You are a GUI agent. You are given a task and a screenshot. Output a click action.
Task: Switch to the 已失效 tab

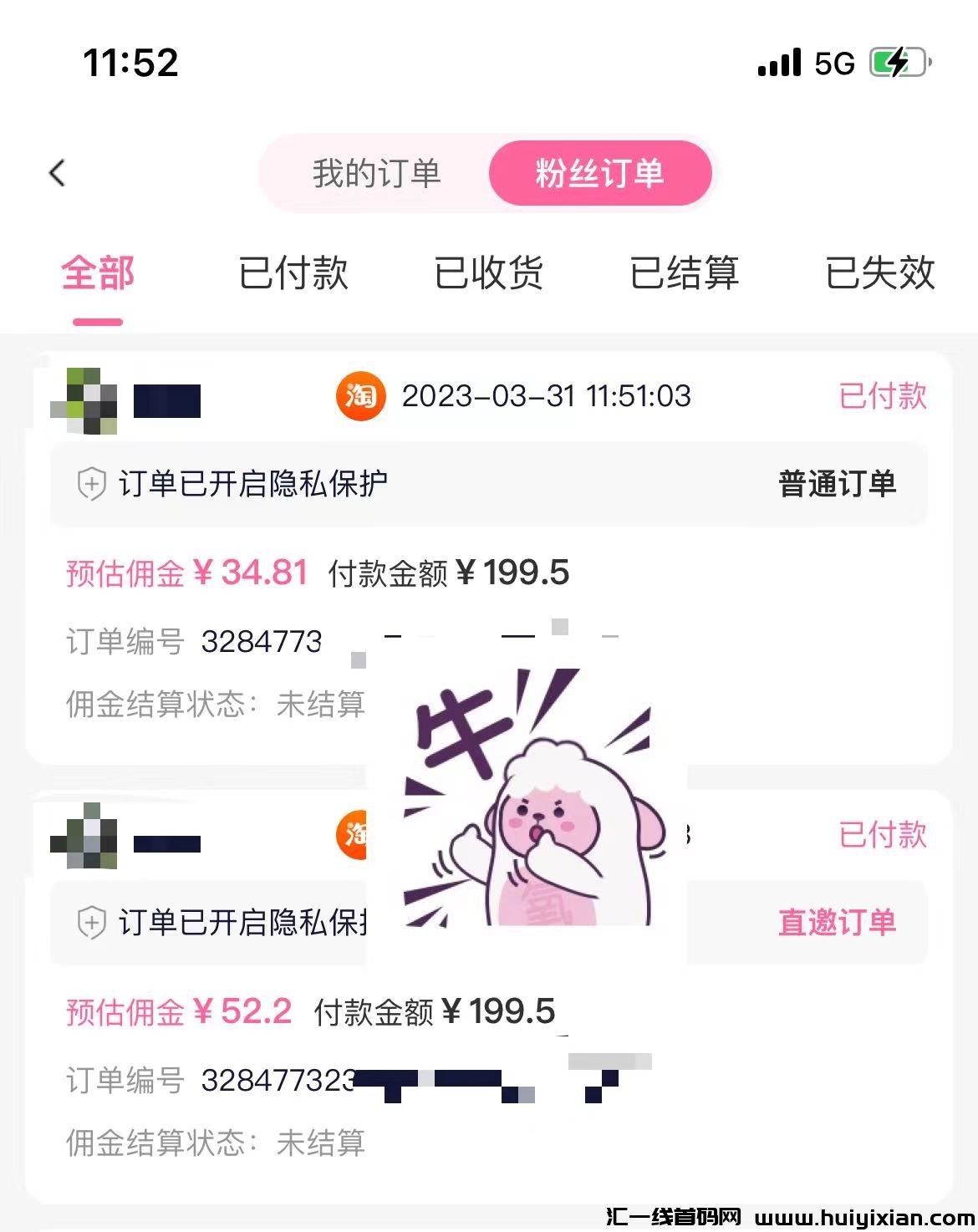click(x=880, y=274)
